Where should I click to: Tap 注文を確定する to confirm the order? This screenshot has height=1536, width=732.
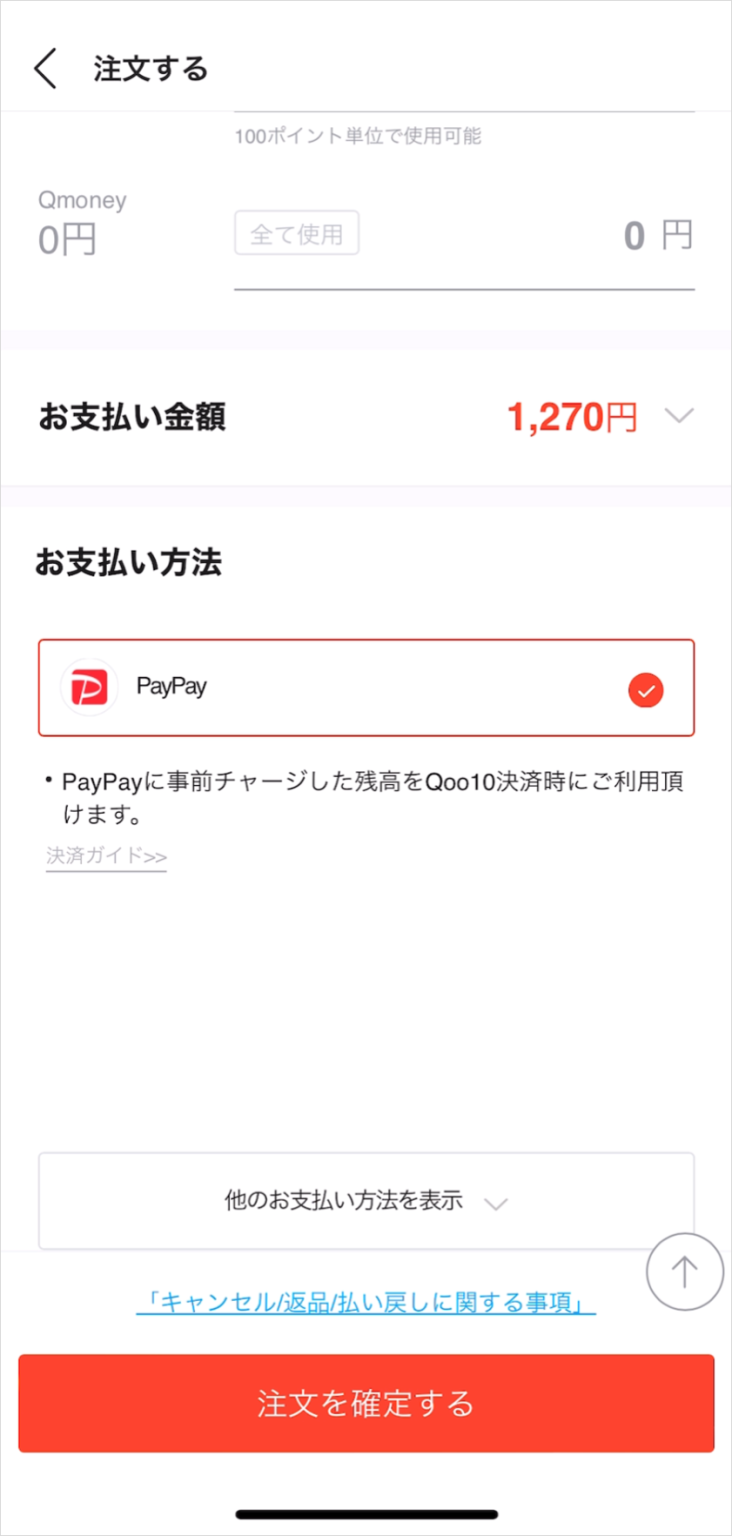(x=366, y=1404)
